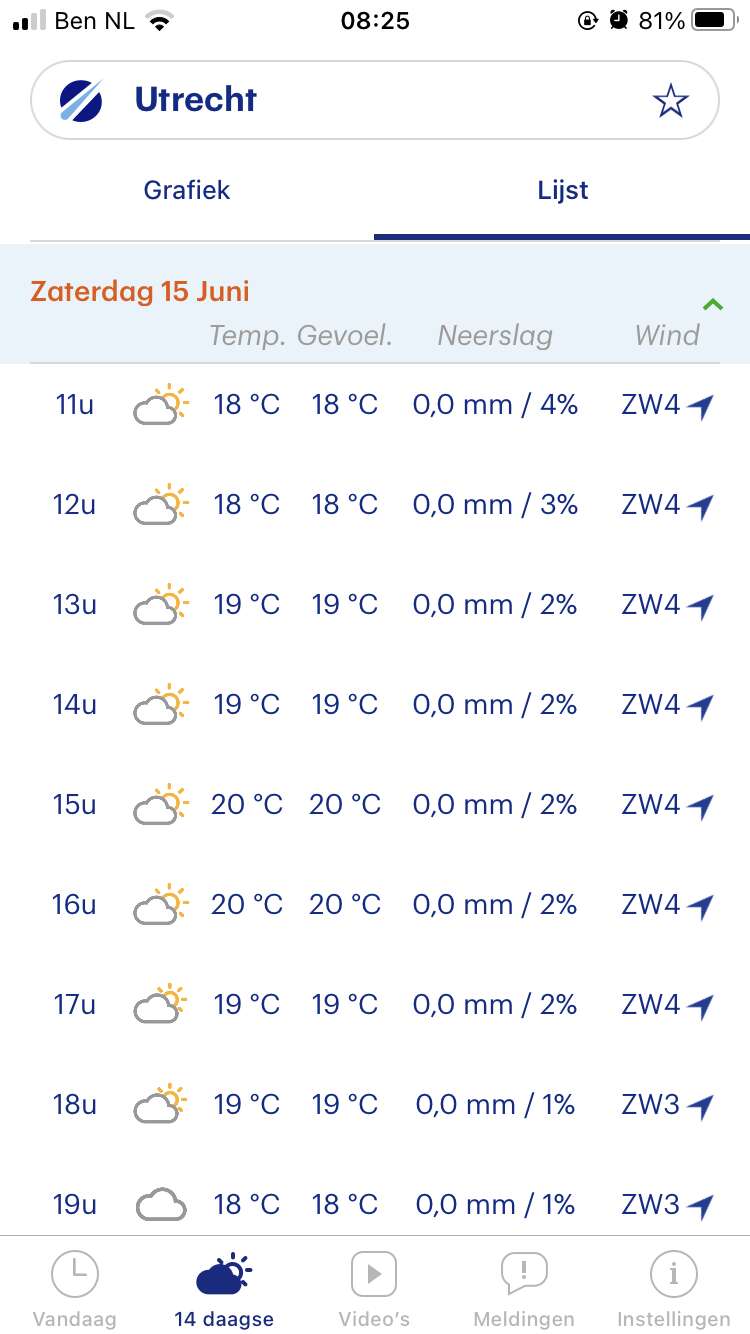Mark Utrecht as favorite with the star
This screenshot has width=750, height=1334.
point(670,100)
